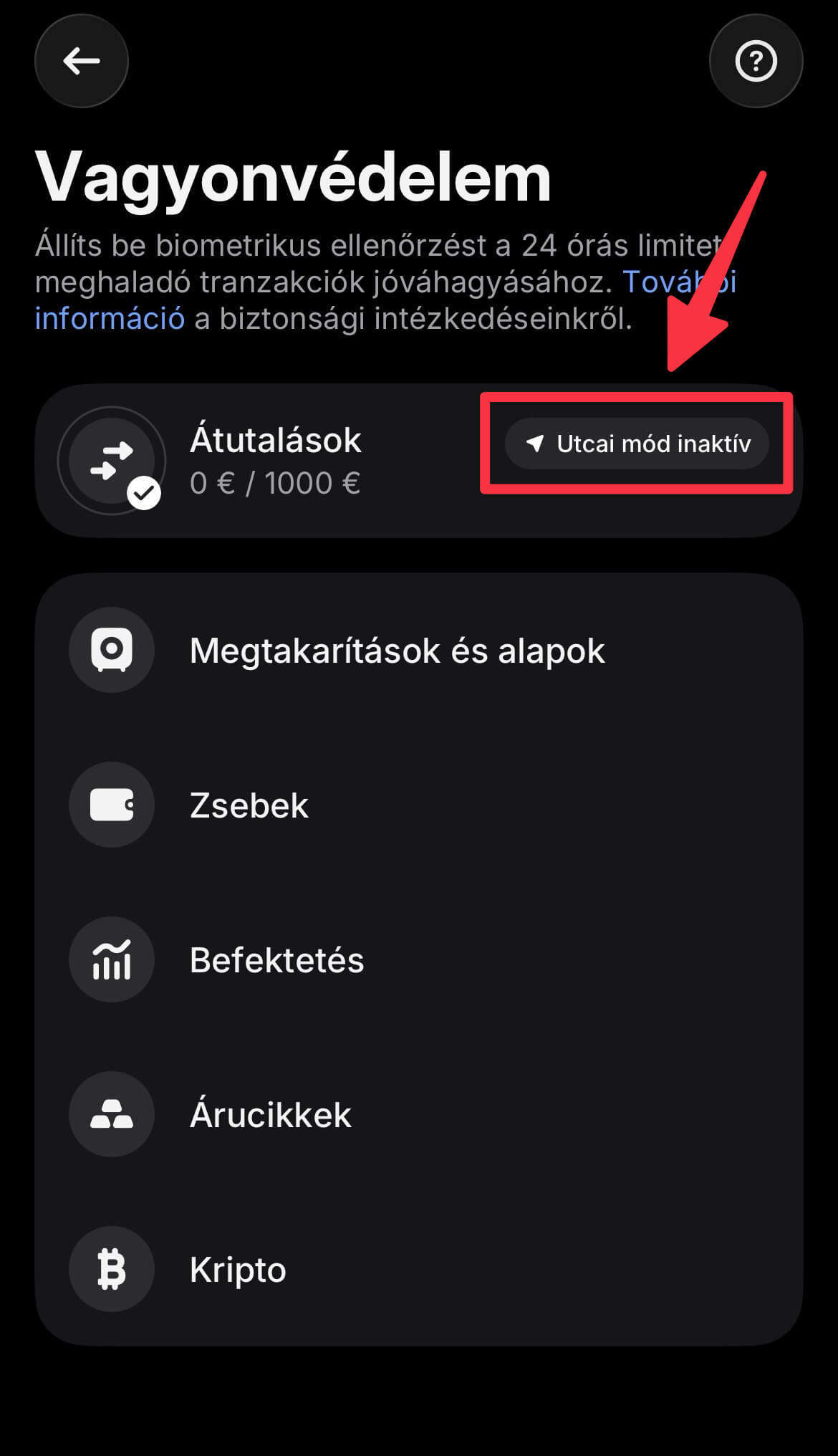Open the További információ link

coord(109,318)
